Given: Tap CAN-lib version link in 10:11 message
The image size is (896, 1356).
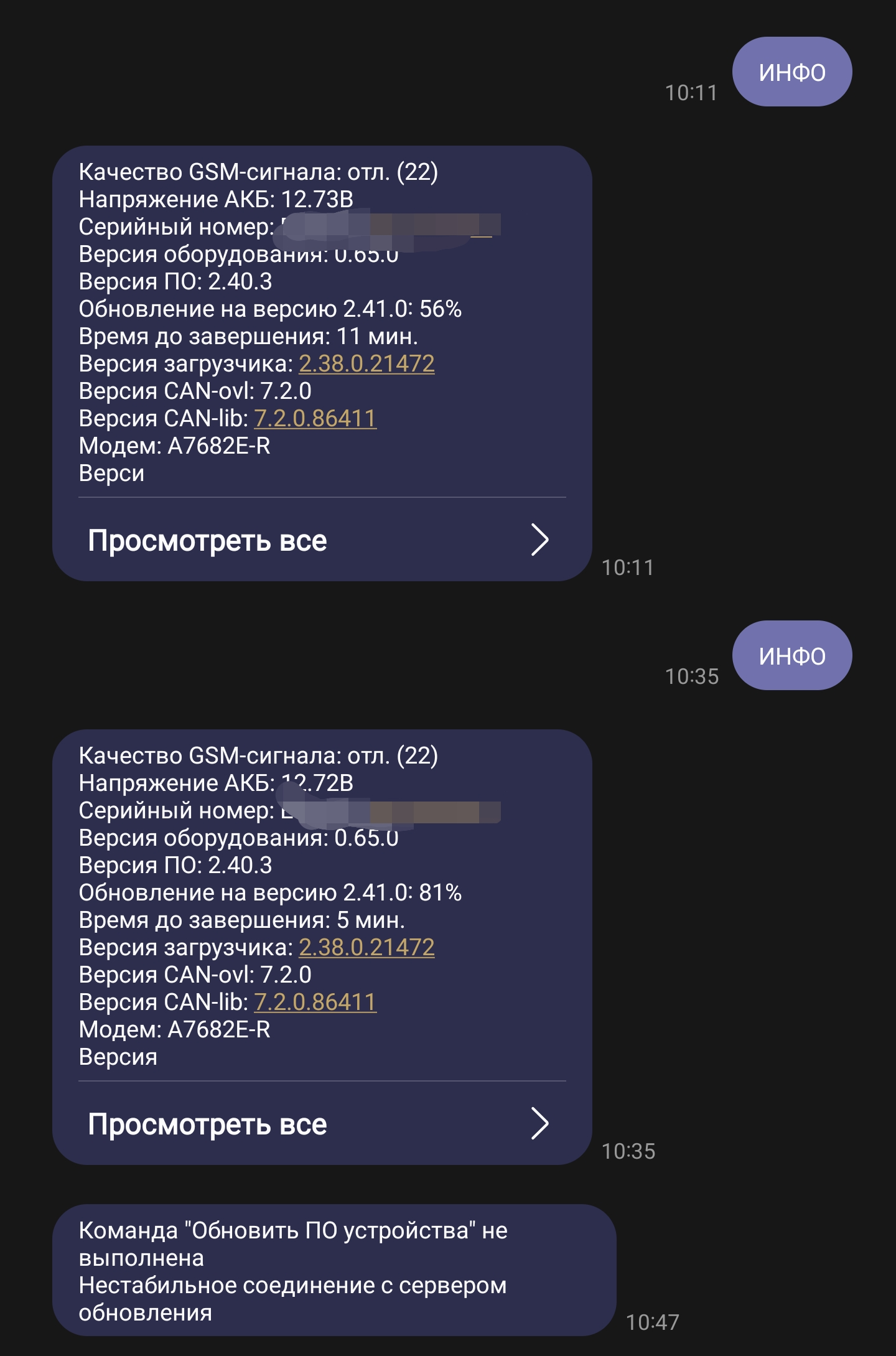Looking at the screenshot, I should (x=315, y=419).
